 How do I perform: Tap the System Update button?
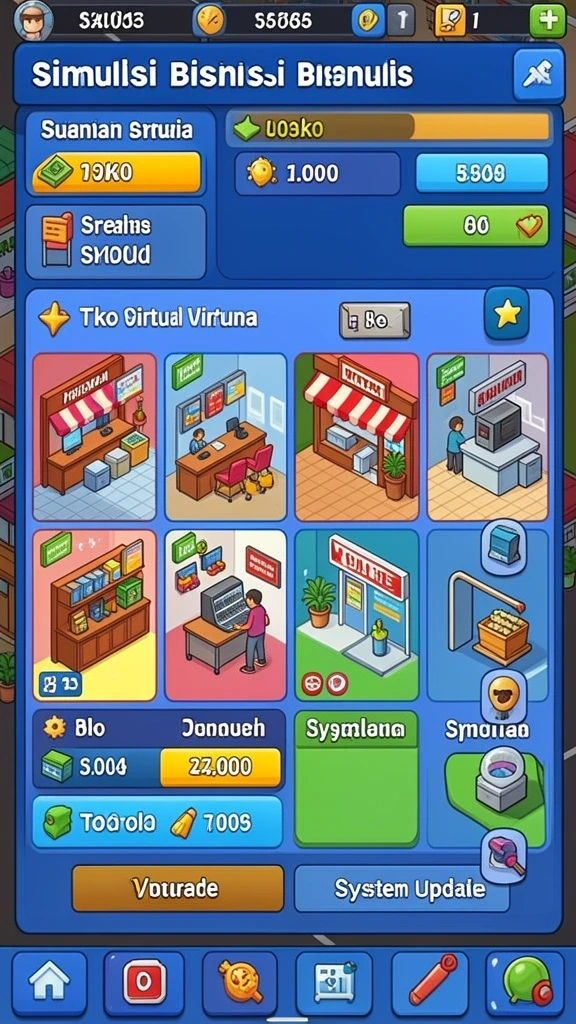pyautogui.click(x=401, y=888)
